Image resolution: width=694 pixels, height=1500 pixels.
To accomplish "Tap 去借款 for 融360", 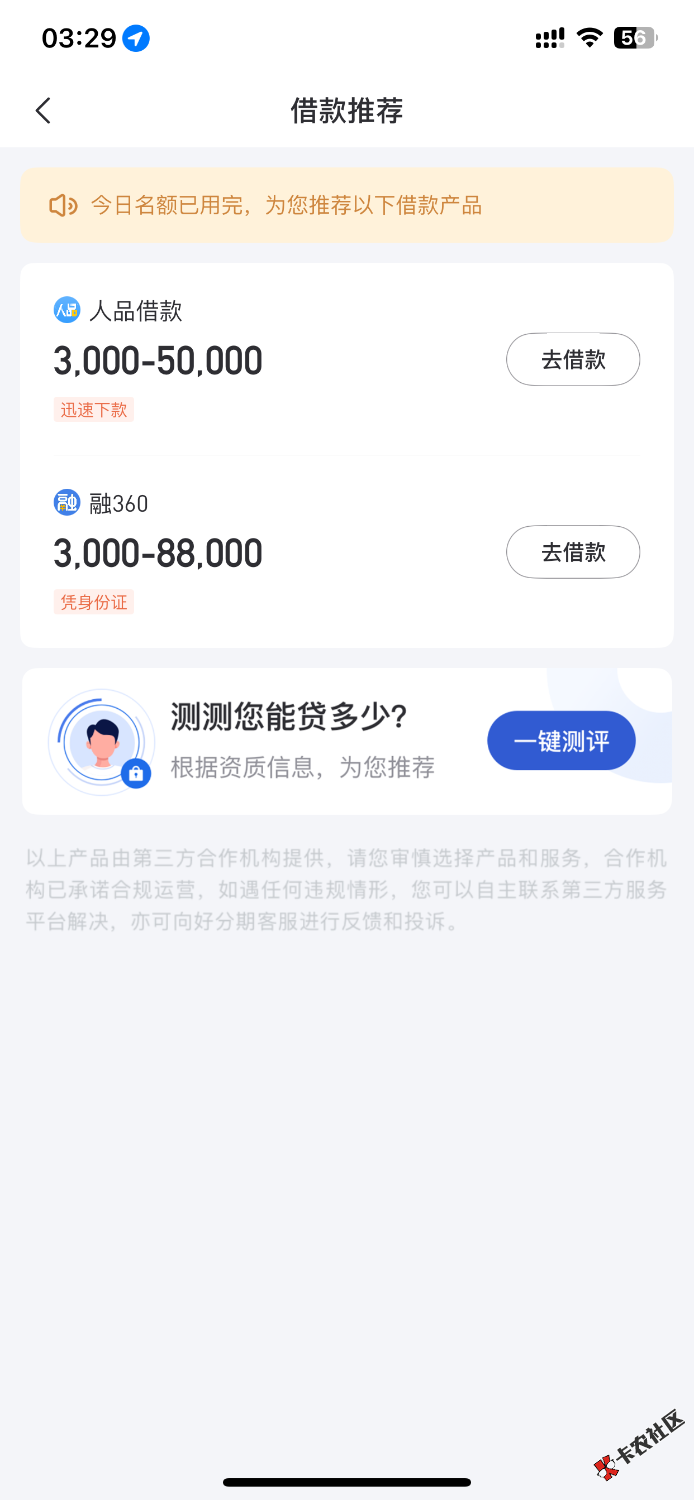I will 573,552.
